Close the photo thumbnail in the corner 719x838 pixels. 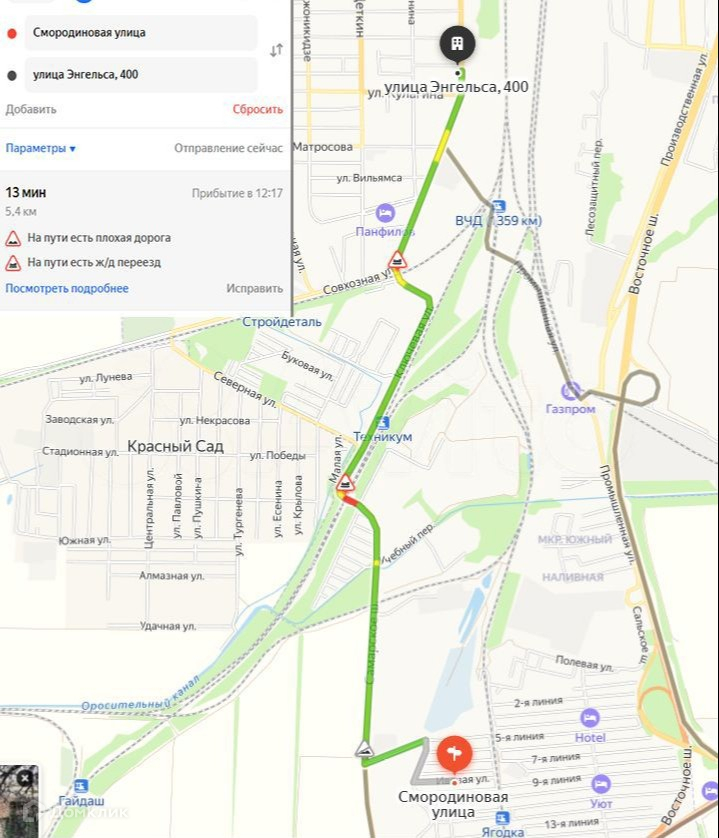coord(25,776)
